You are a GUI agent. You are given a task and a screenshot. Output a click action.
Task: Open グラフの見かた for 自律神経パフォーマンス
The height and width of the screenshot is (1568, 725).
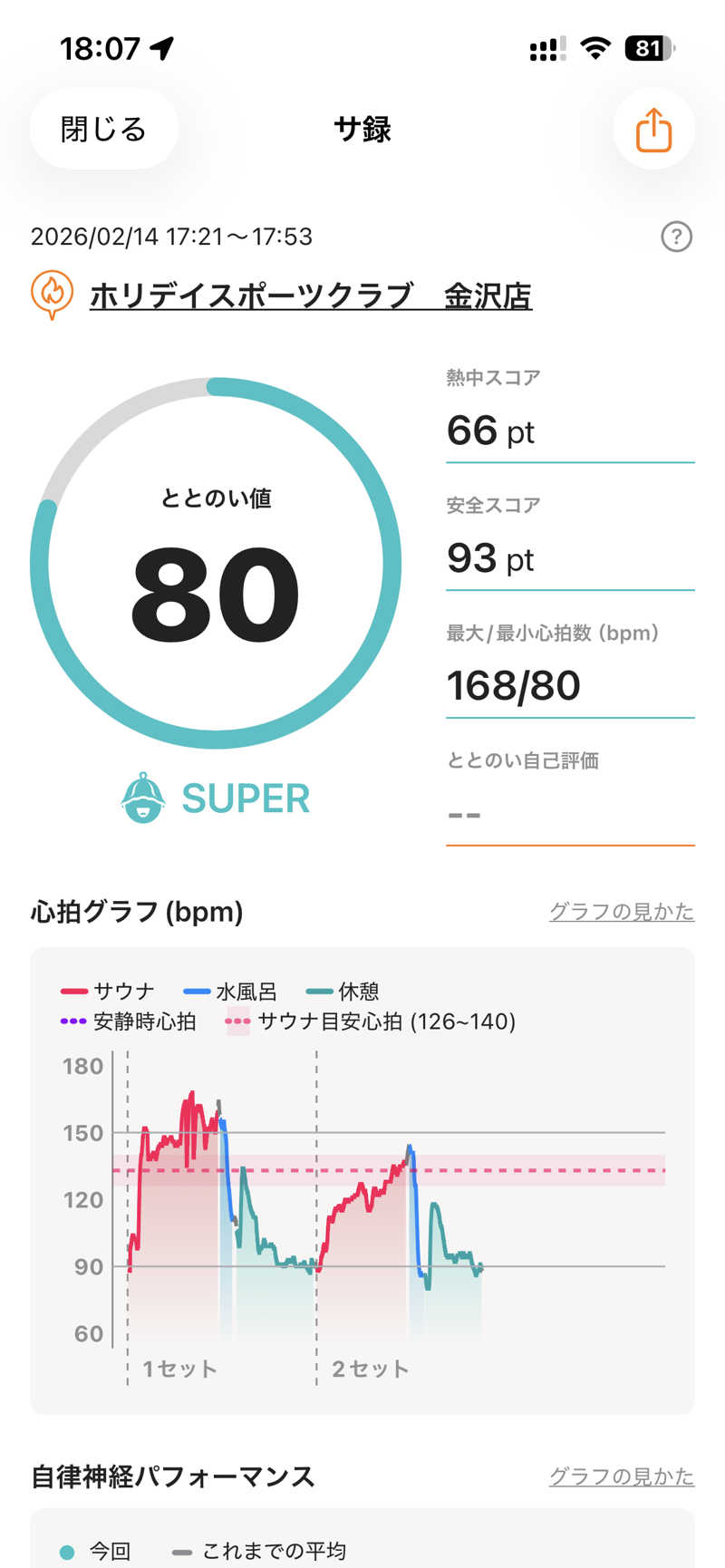(622, 1476)
